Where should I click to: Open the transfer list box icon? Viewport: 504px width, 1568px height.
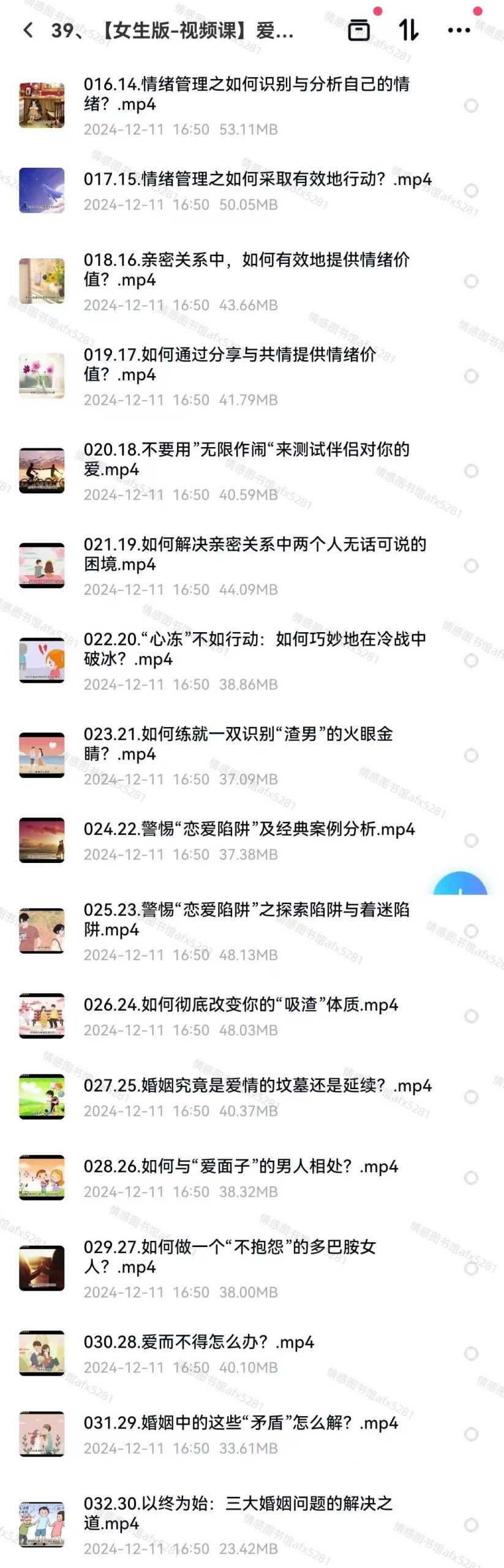[x=359, y=30]
